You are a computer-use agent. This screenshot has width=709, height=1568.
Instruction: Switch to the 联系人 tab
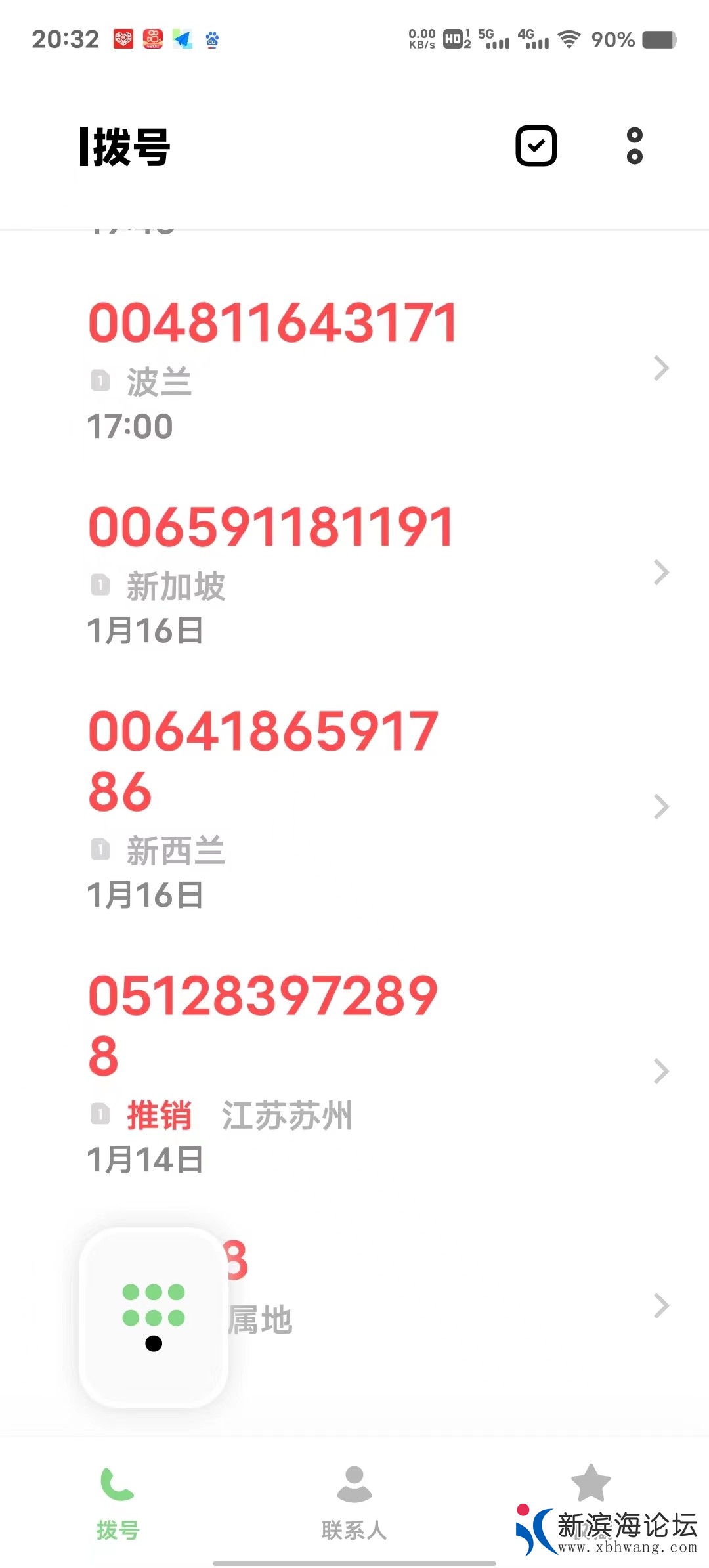(353, 1504)
